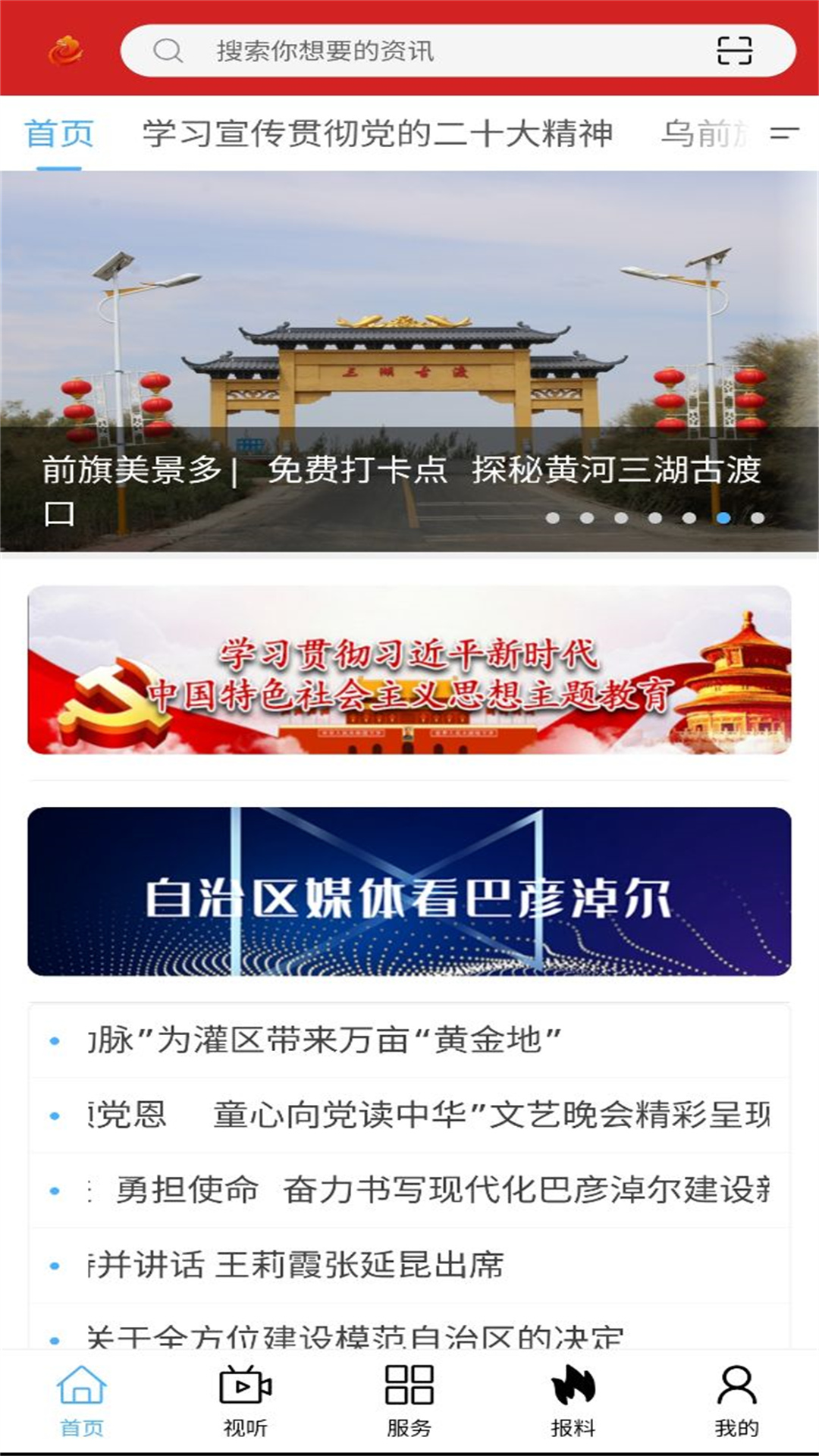
Task: Open the 主题教育 red banner
Action: tap(409, 670)
